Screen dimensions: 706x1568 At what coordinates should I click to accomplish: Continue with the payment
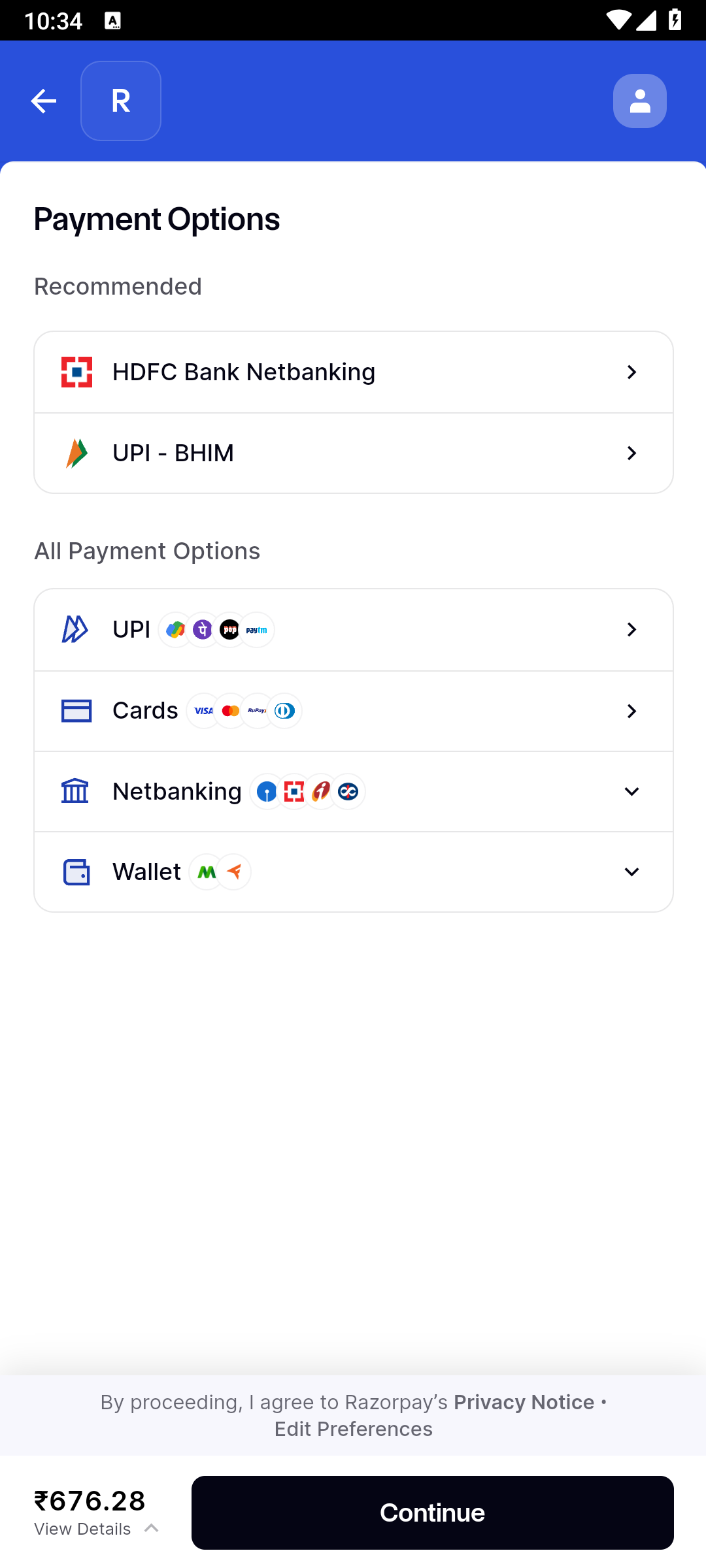coord(432,1512)
